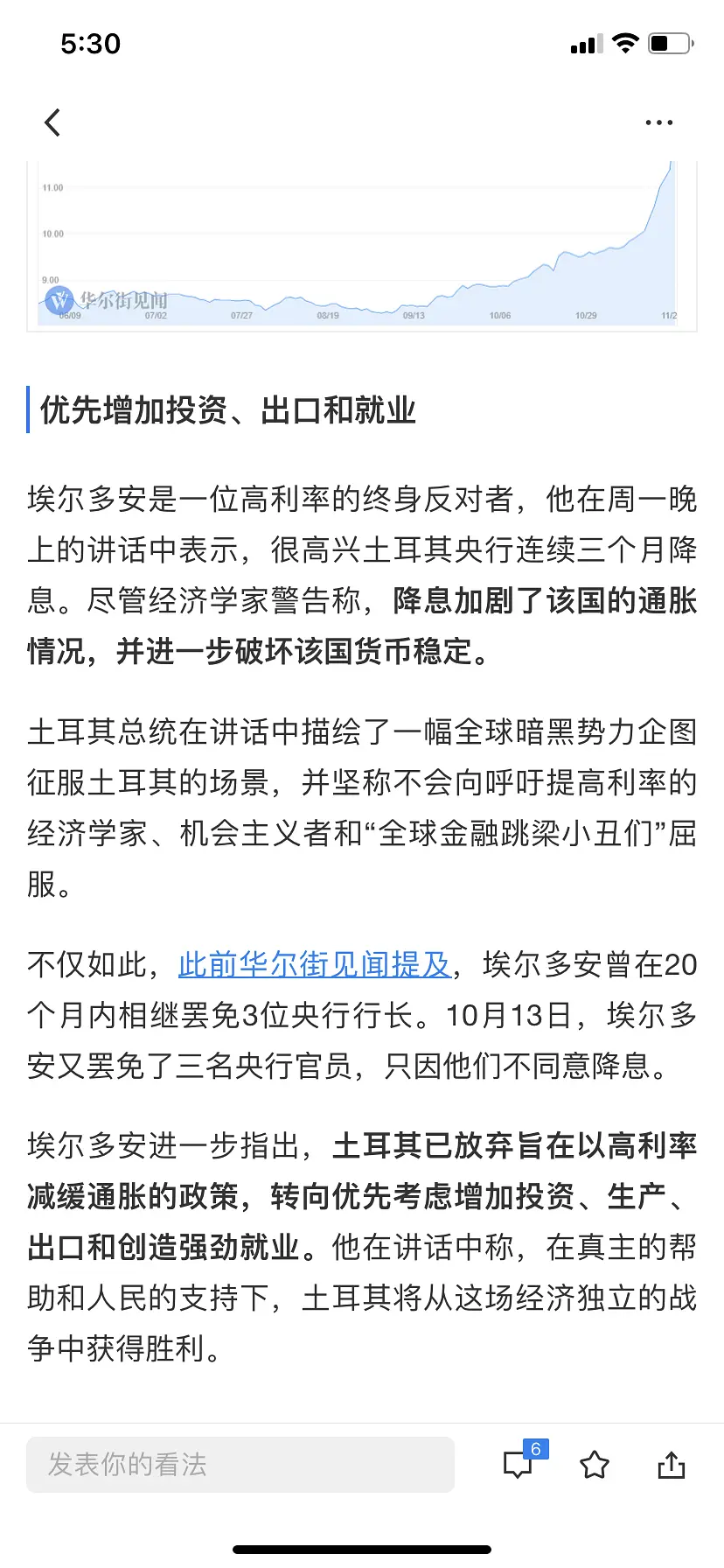Favorite this article with the star
Screen dimensions: 724x1568
coord(595,1465)
